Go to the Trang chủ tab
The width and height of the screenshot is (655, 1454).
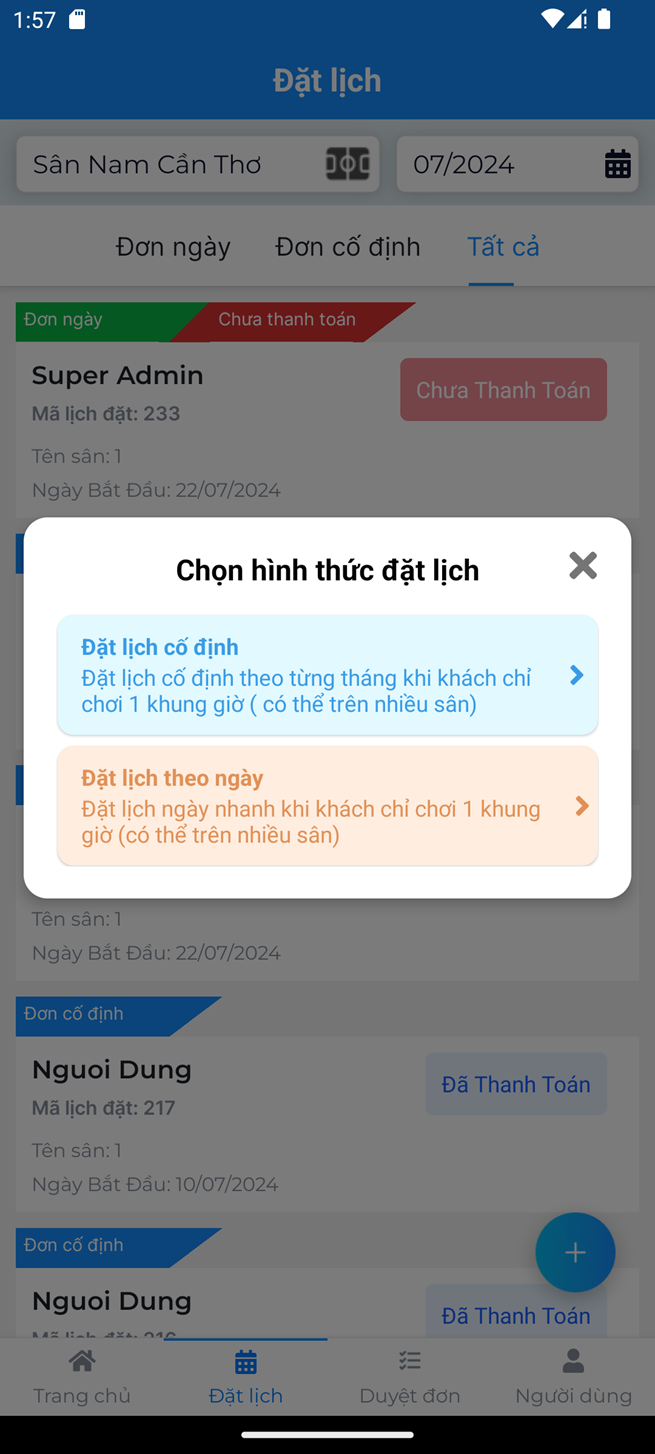[x=82, y=1377]
